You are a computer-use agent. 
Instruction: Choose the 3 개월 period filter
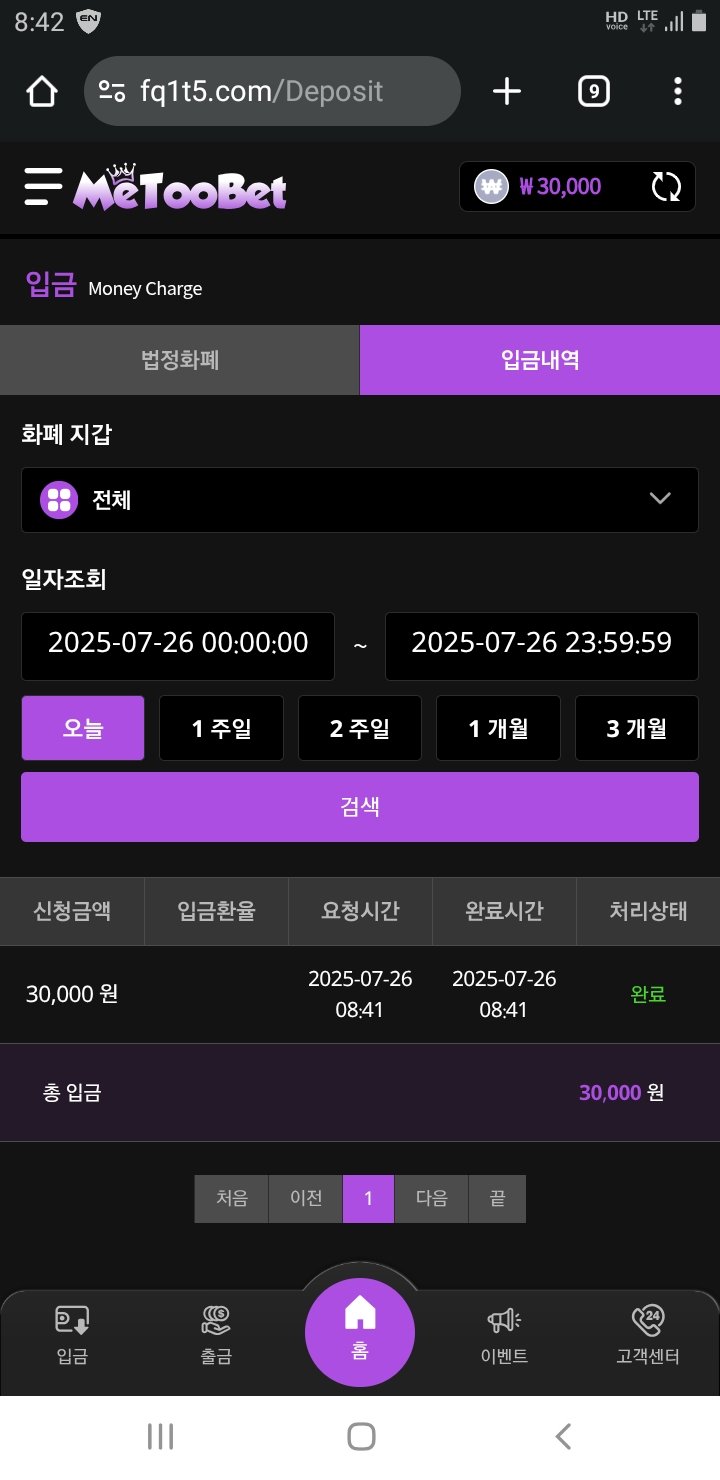pyautogui.click(x=636, y=728)
